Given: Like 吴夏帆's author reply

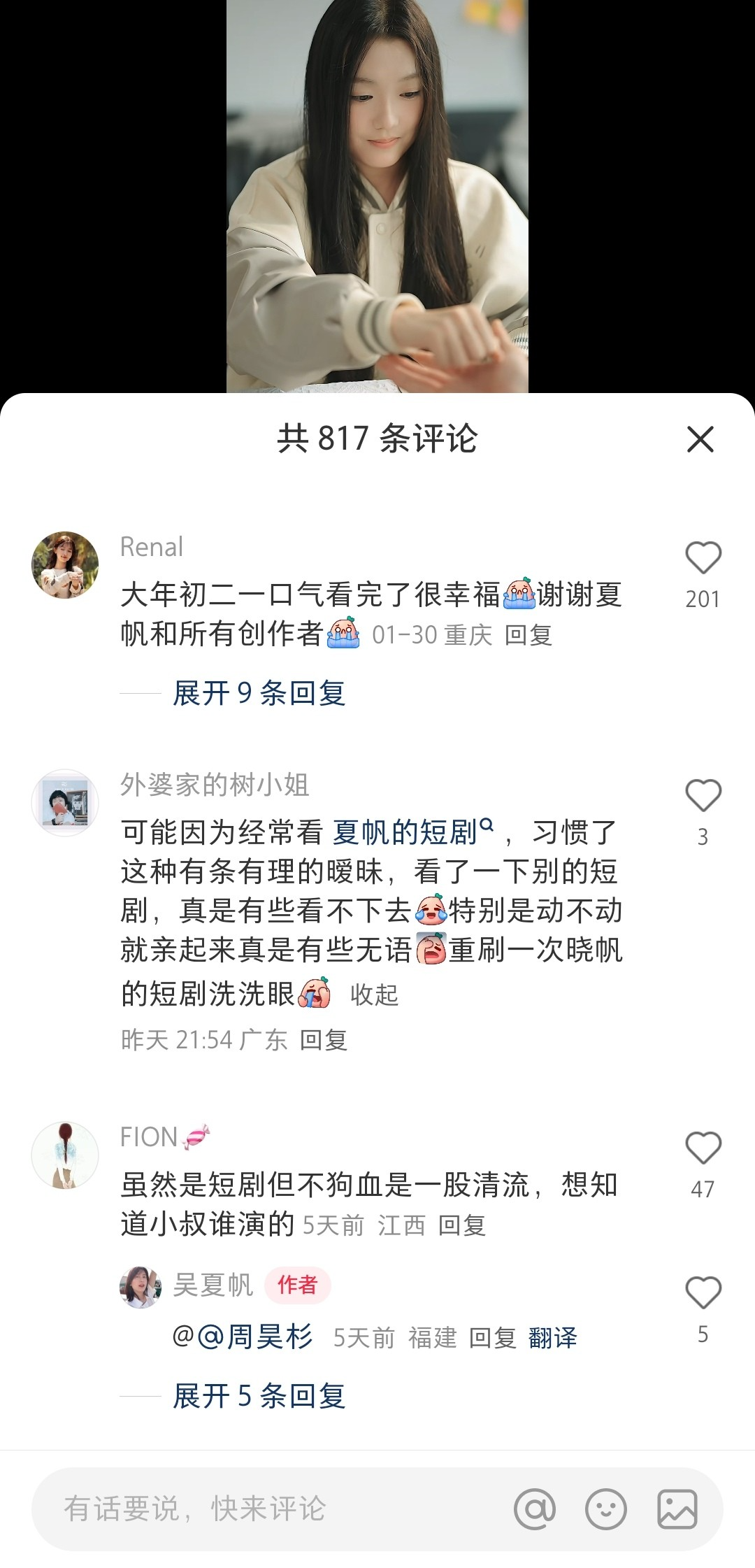Looking at the screenshot, I should 703,1292.
